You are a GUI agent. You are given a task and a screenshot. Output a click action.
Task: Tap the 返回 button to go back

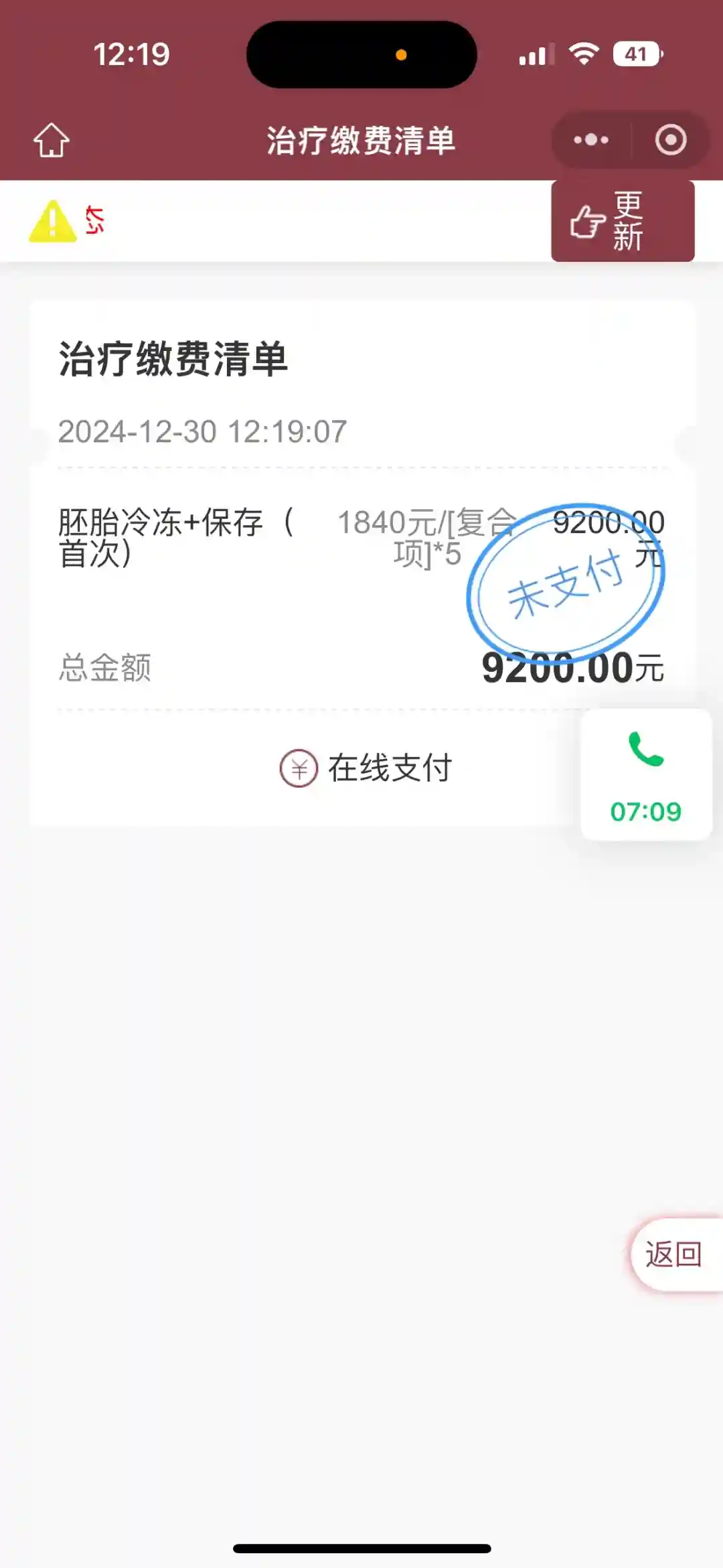click(673, 1255)
